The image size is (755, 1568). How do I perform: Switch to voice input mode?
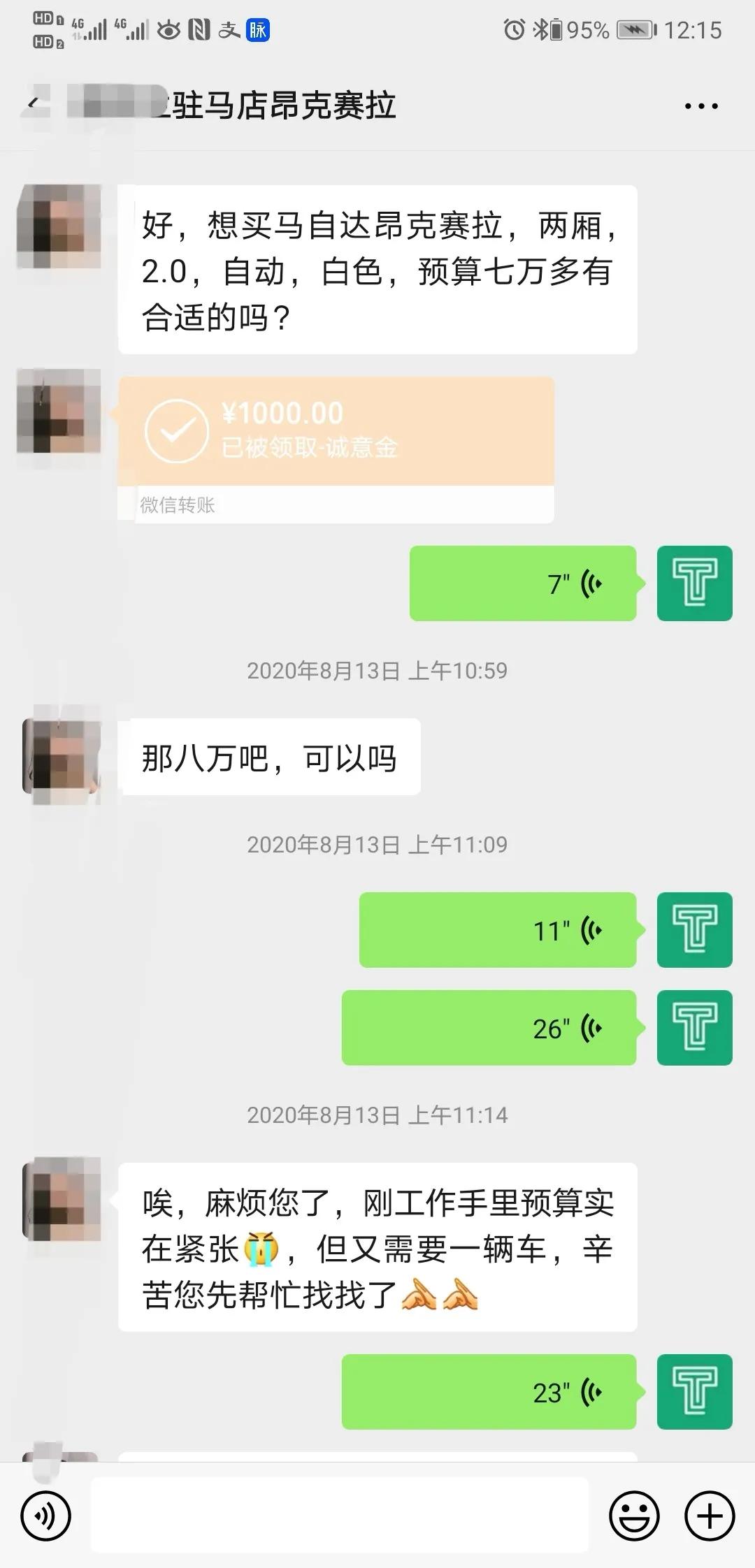pyautogui.click(x=46, y=1516)
